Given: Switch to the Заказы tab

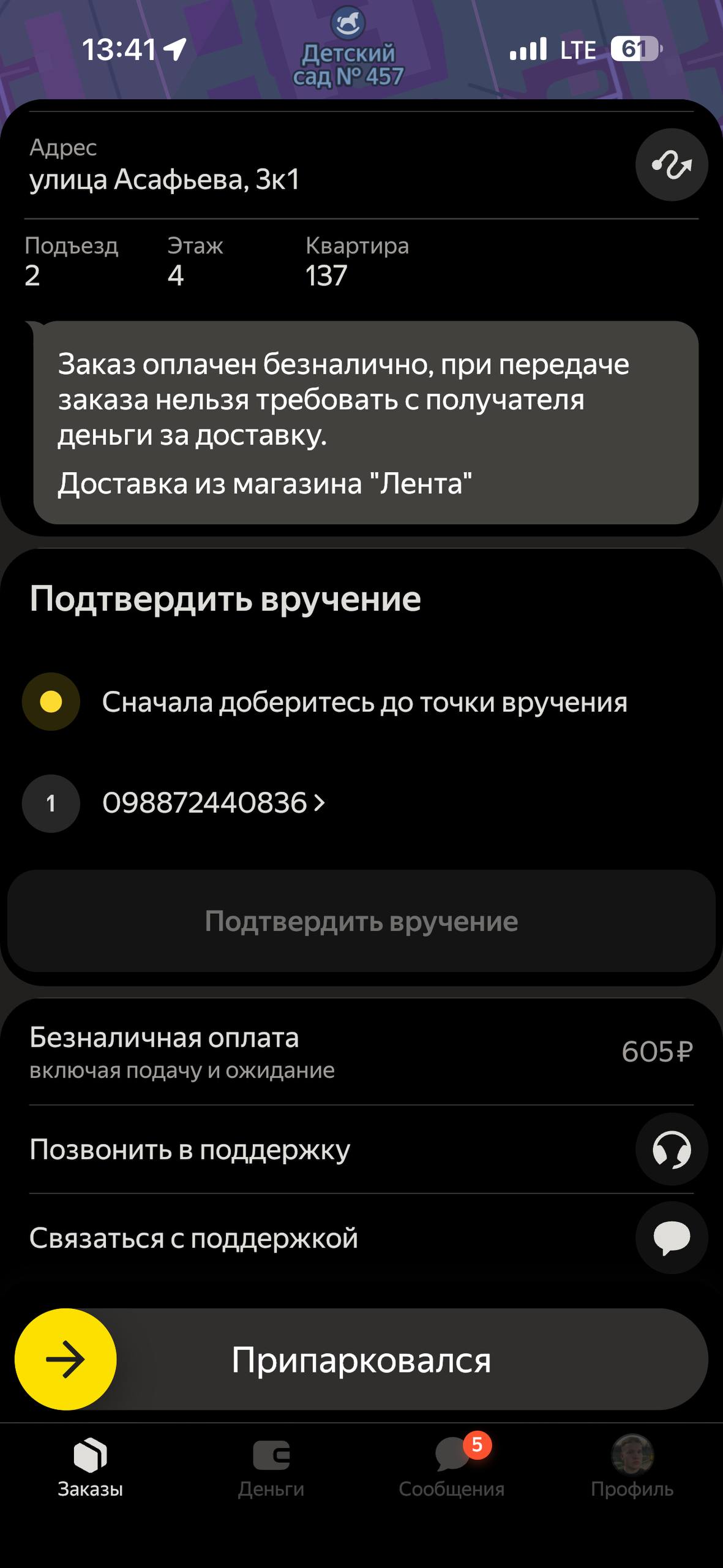Looking at the screenshot, I should tap(90, 1468).
